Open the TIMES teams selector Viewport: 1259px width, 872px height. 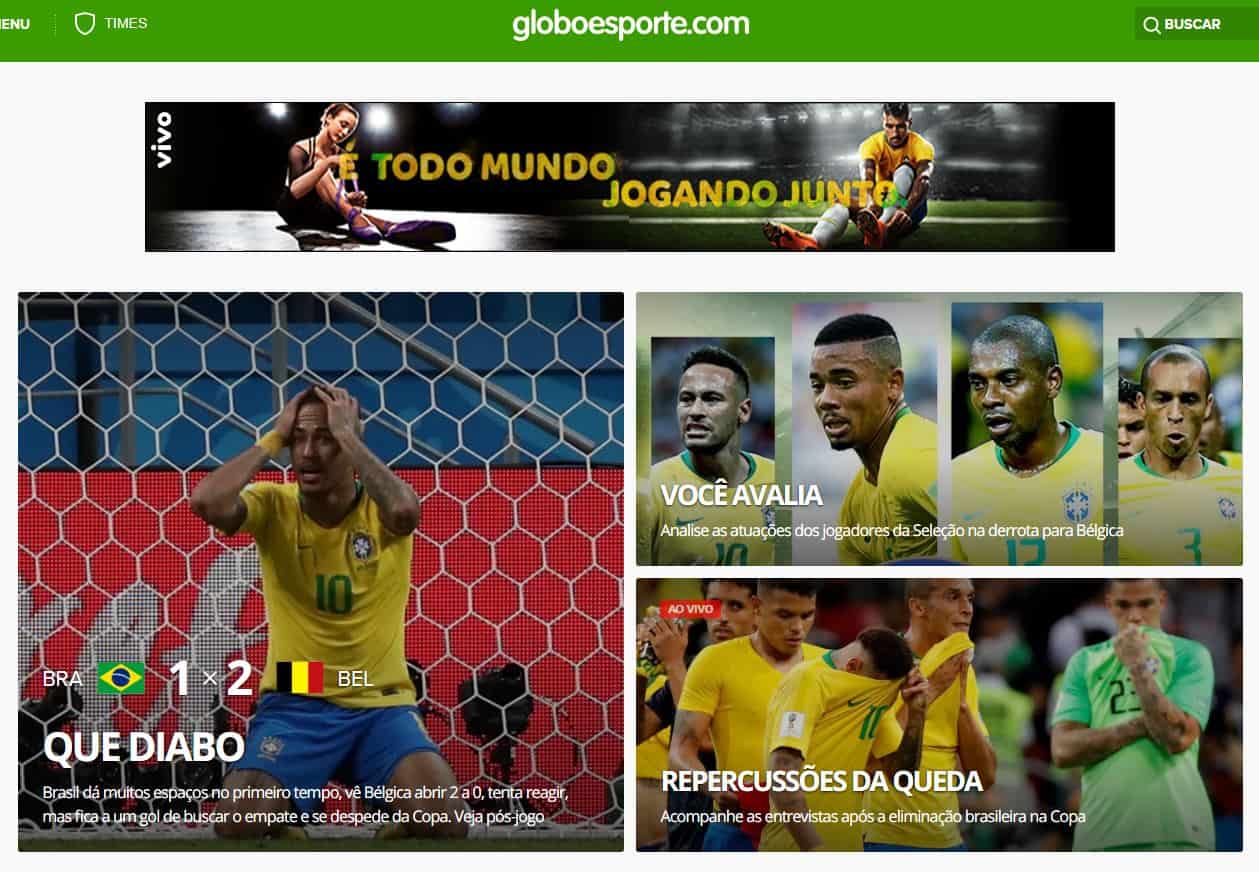pos(112,24)
